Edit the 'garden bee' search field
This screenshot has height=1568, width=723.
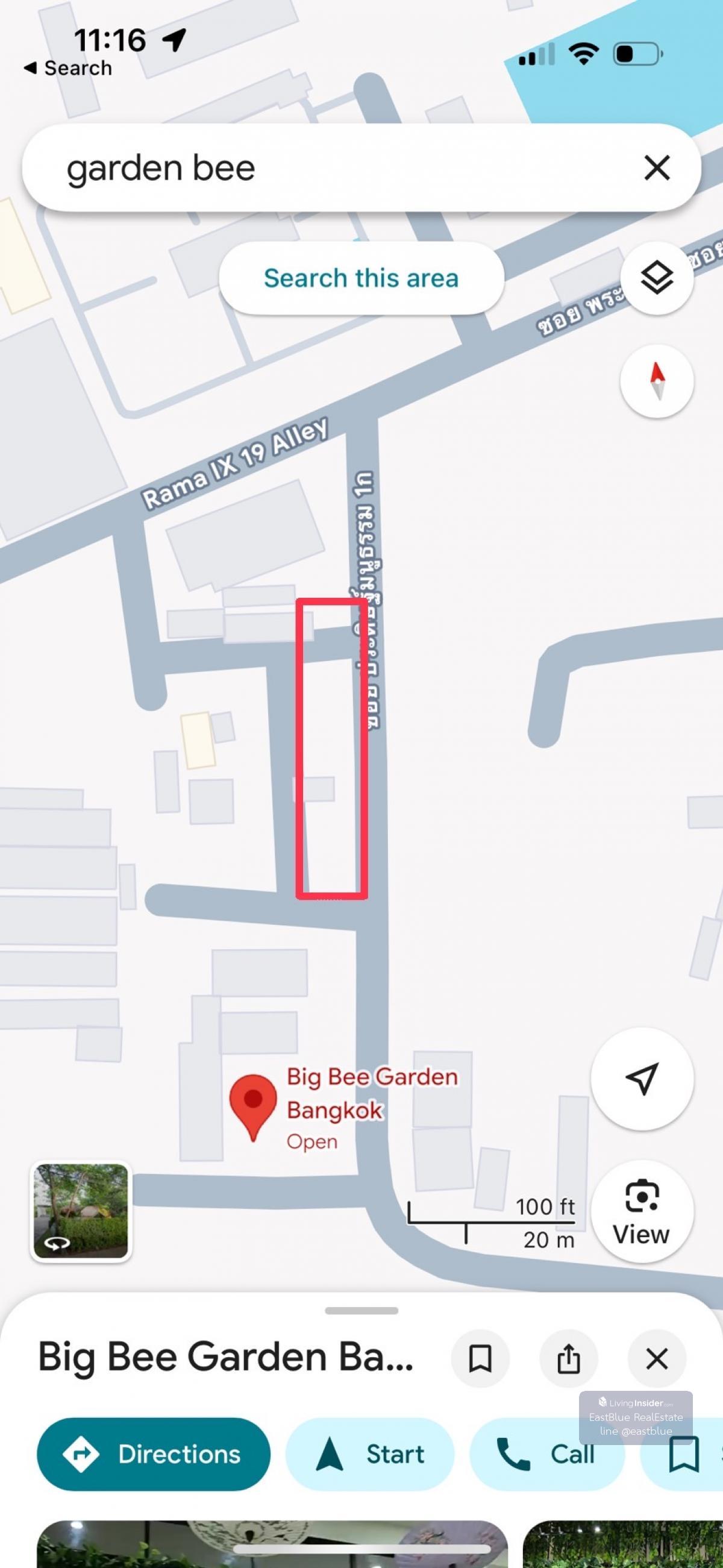[304, 168]
